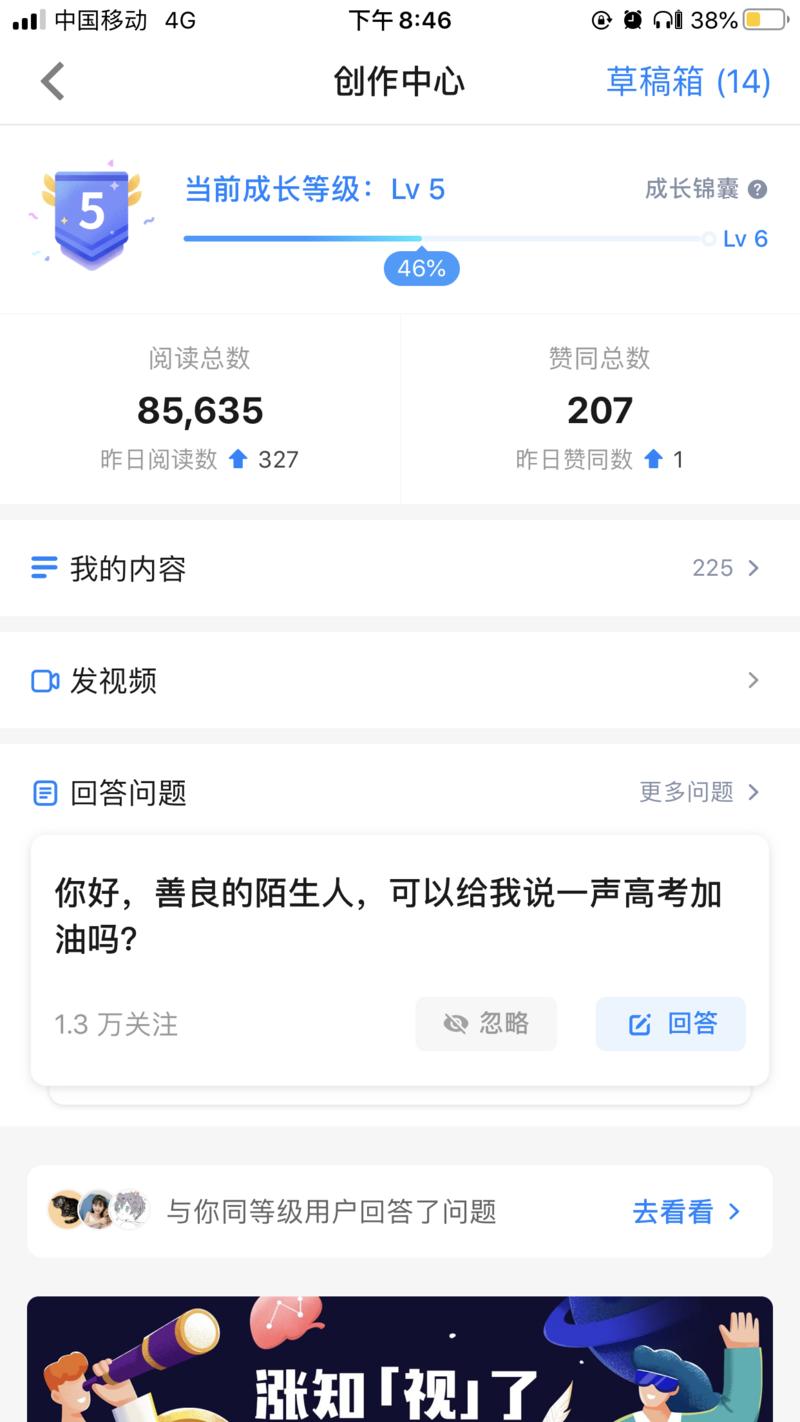Click the pencil icon inside 回答 button
800x1422 pixels.
(640, 1024)
